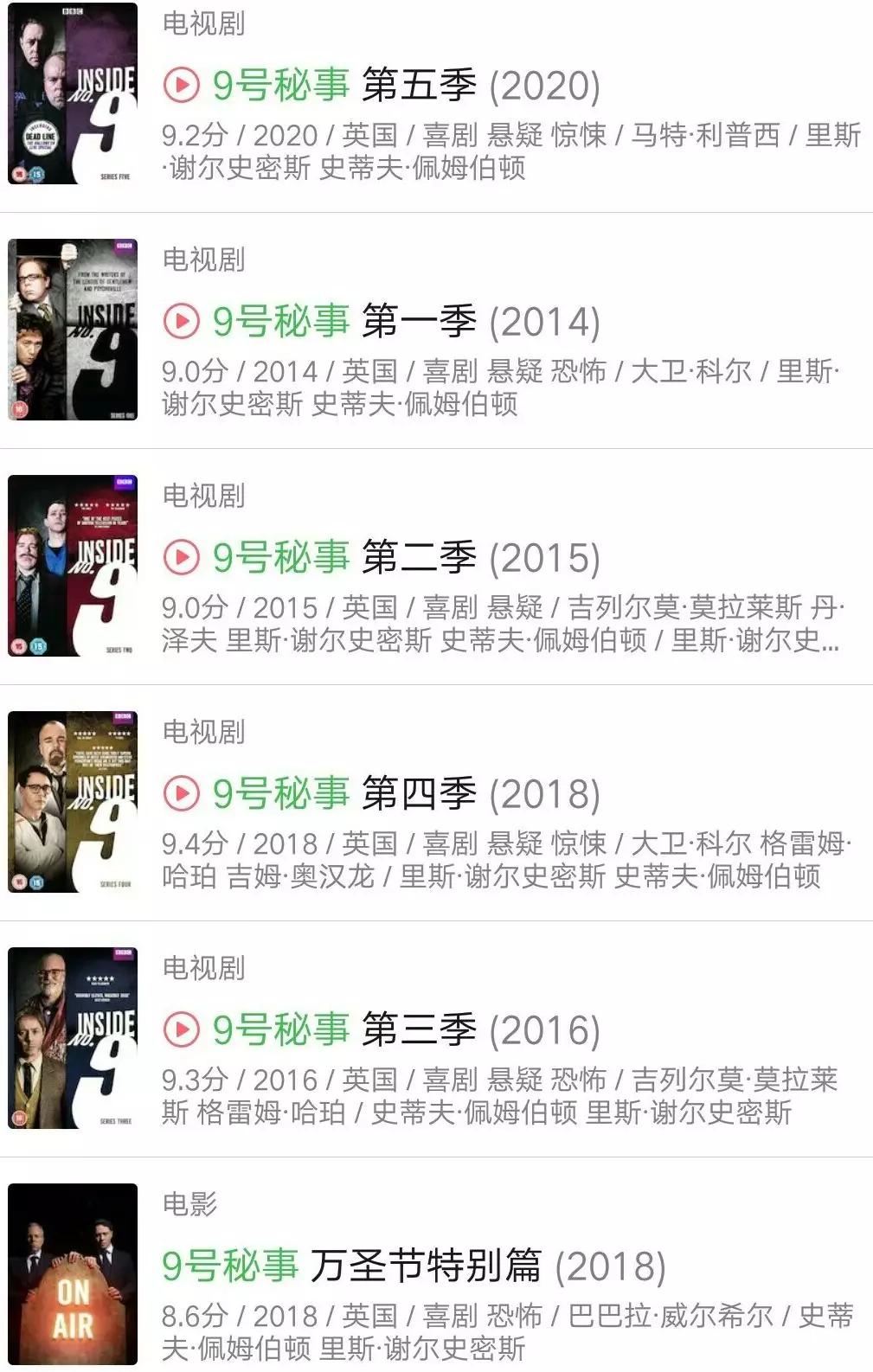Viewport: 873px width, 1372px height.
Task: Open the Series Five poster thumbnail
Action: [74, 95]
